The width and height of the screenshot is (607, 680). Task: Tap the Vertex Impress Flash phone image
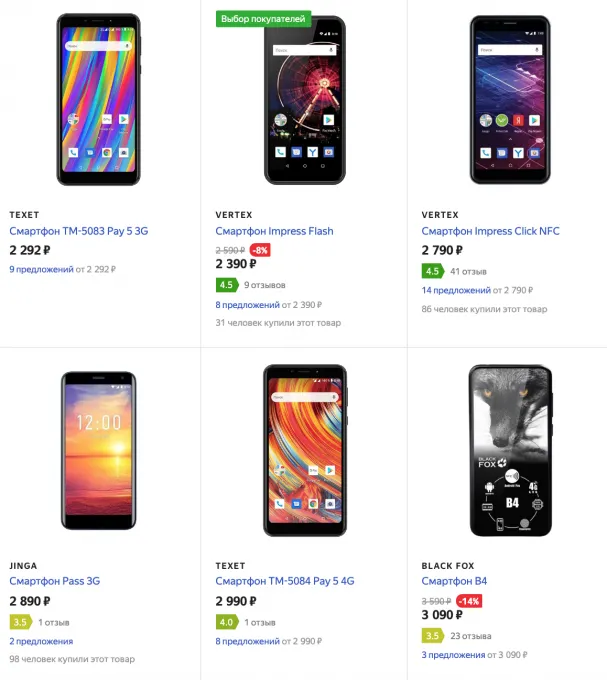click(x=305, y=100)
